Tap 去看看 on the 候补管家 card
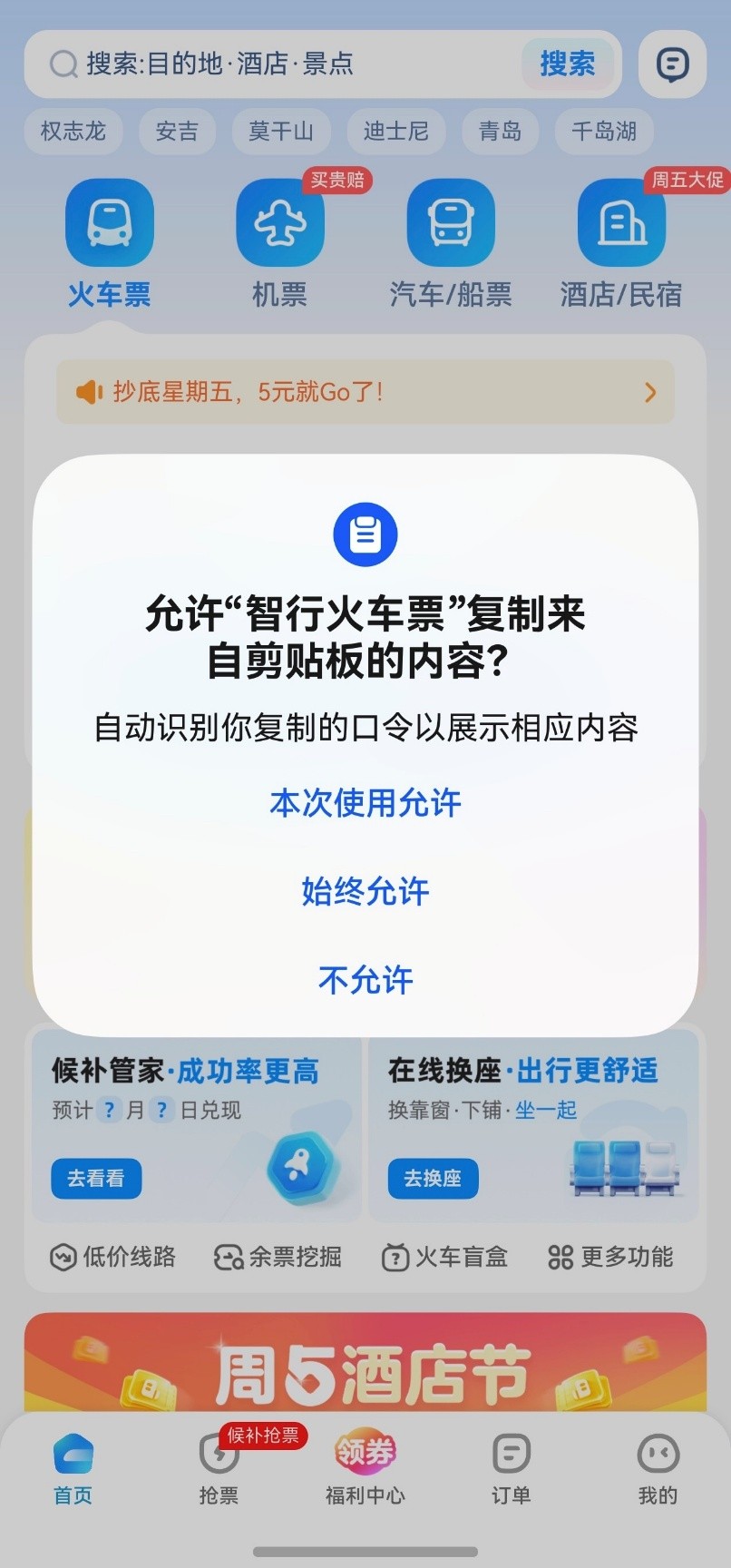Viewport: 731px width, 1568px height. coord(96,1179)
